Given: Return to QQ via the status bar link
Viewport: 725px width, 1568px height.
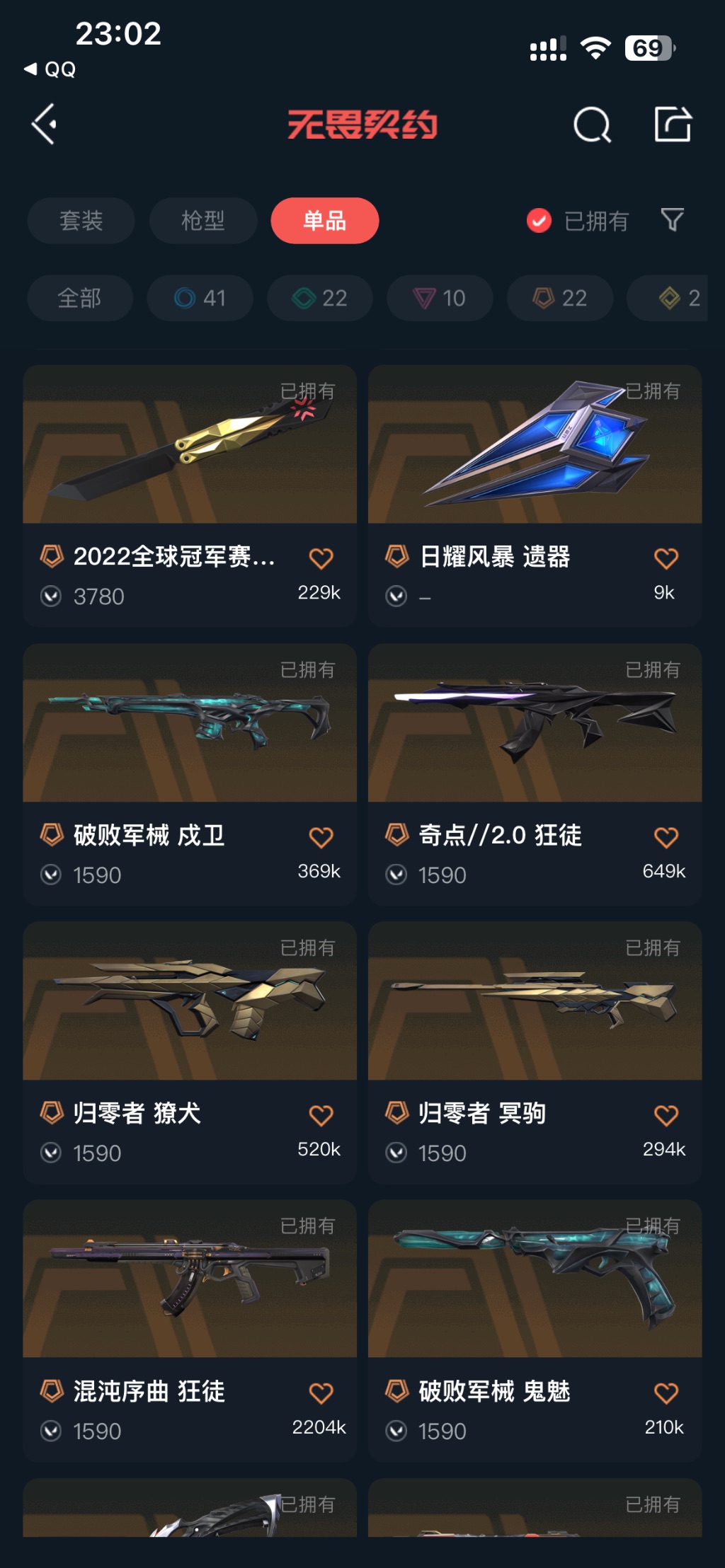Looking at the screenshot, I should pyautogui.click(x=50, y=69).
